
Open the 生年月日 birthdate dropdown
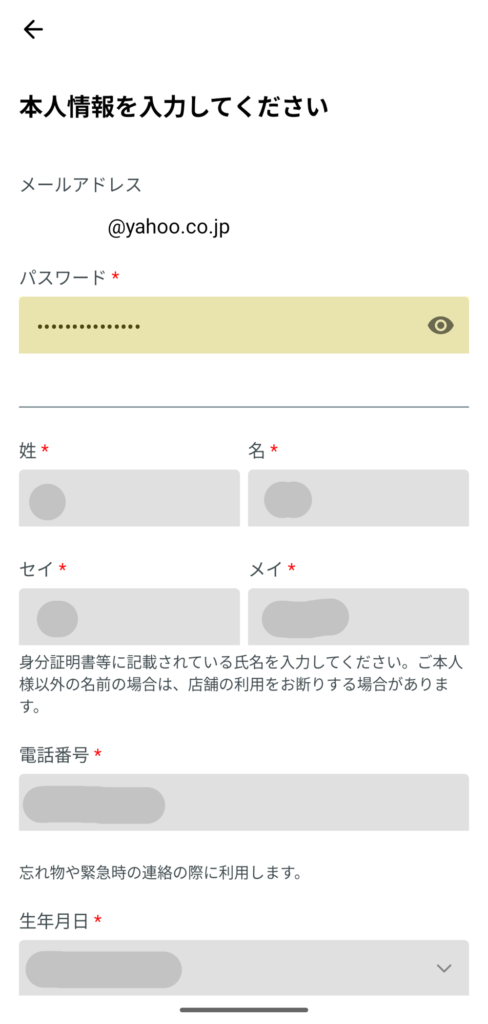coord(244,968)
